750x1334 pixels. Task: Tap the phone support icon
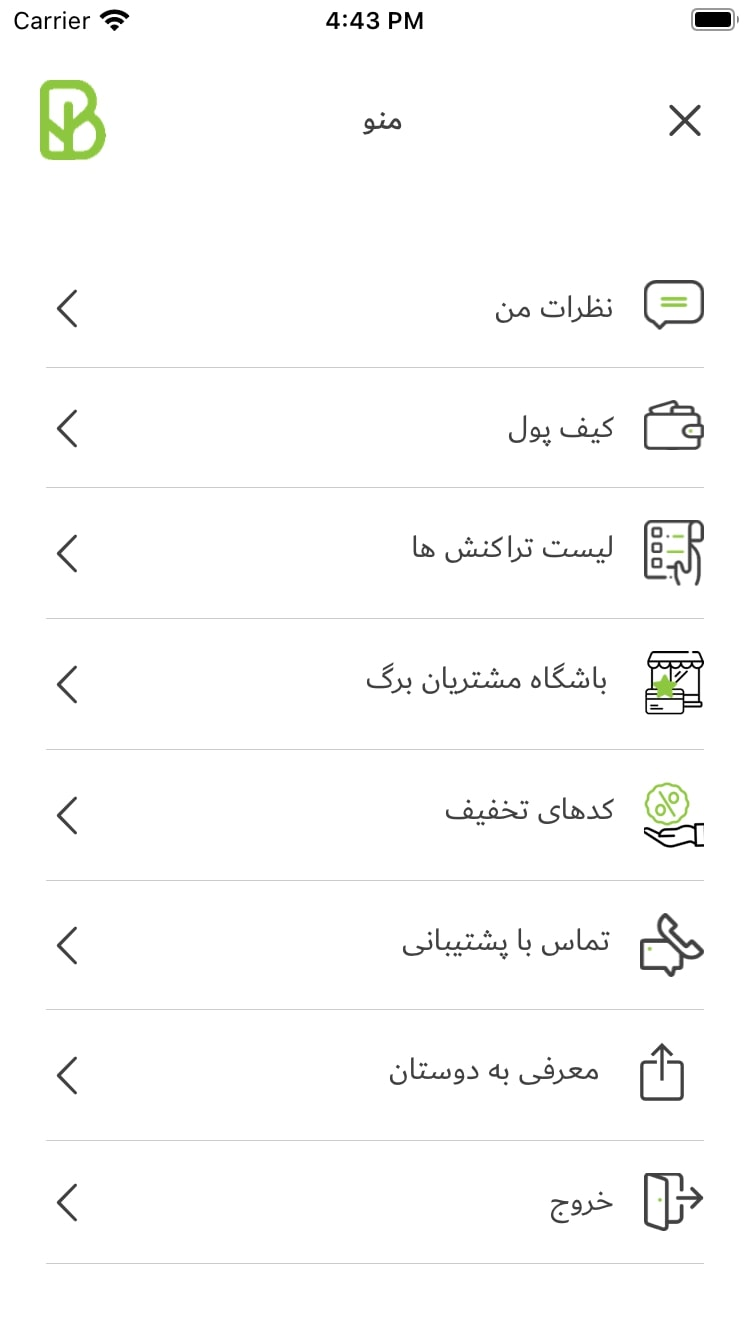tap(670, 943)
